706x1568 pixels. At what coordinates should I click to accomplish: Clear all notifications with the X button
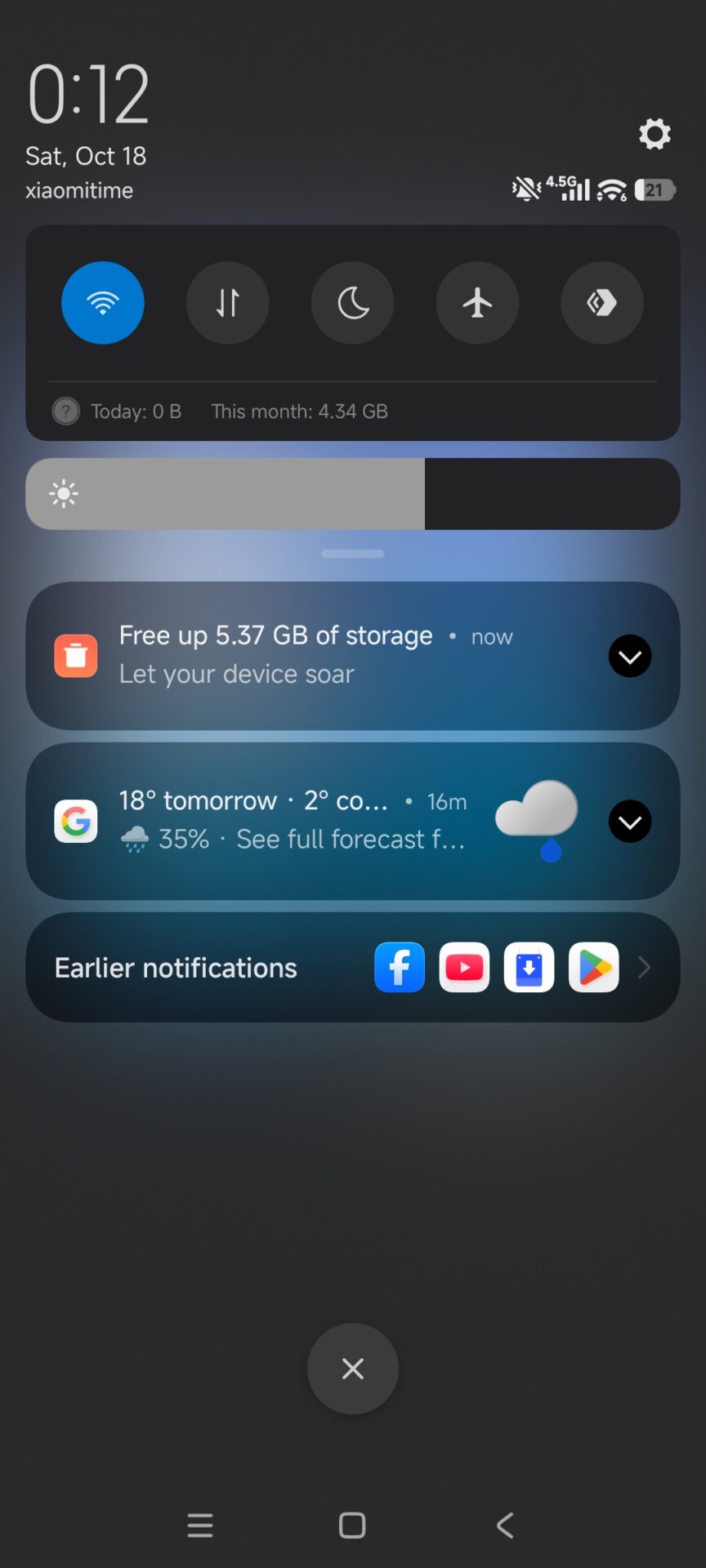(x=353, y=1368)
